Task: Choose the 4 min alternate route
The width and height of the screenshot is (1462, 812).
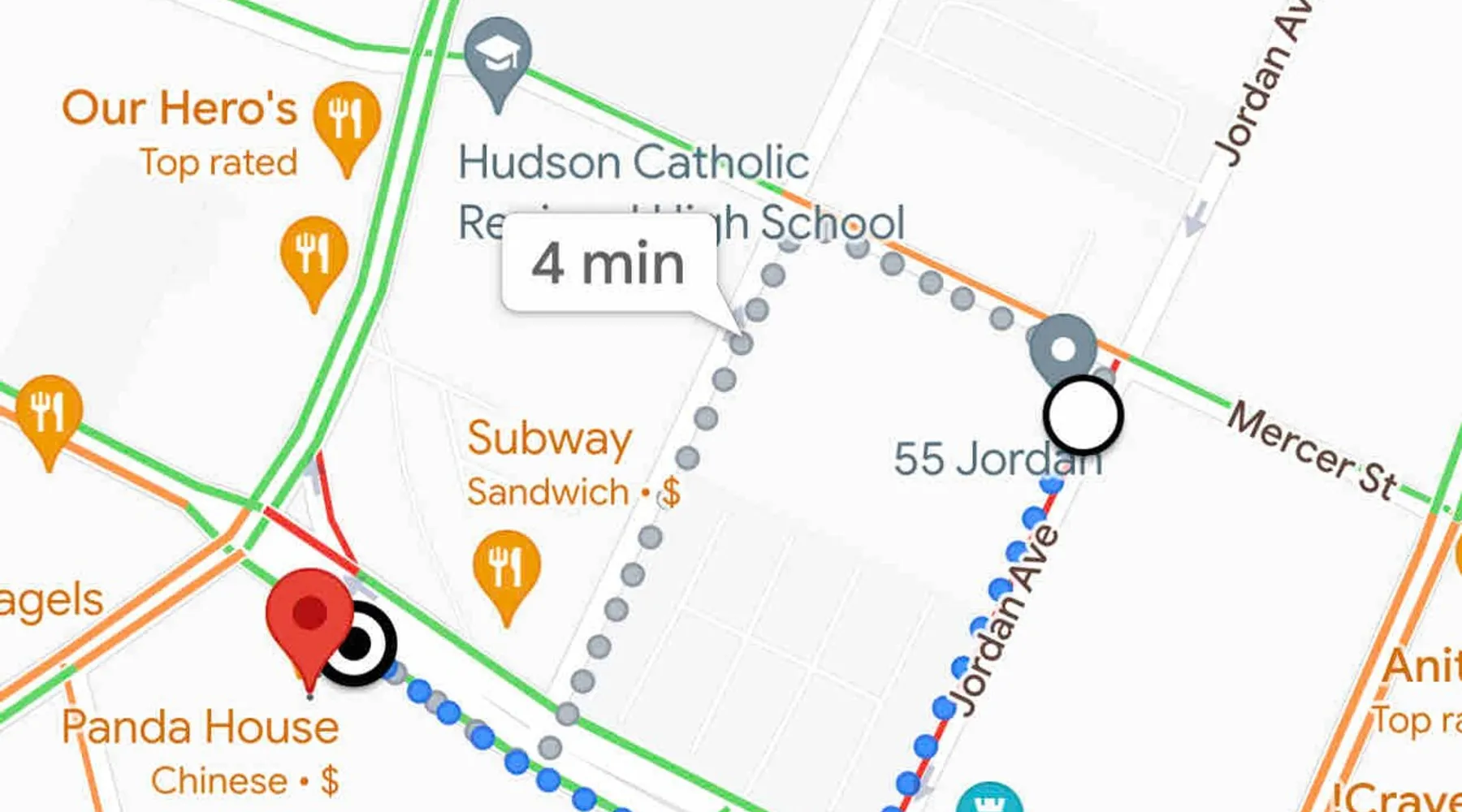Action: pyautogui.click(x=609, y=264)
